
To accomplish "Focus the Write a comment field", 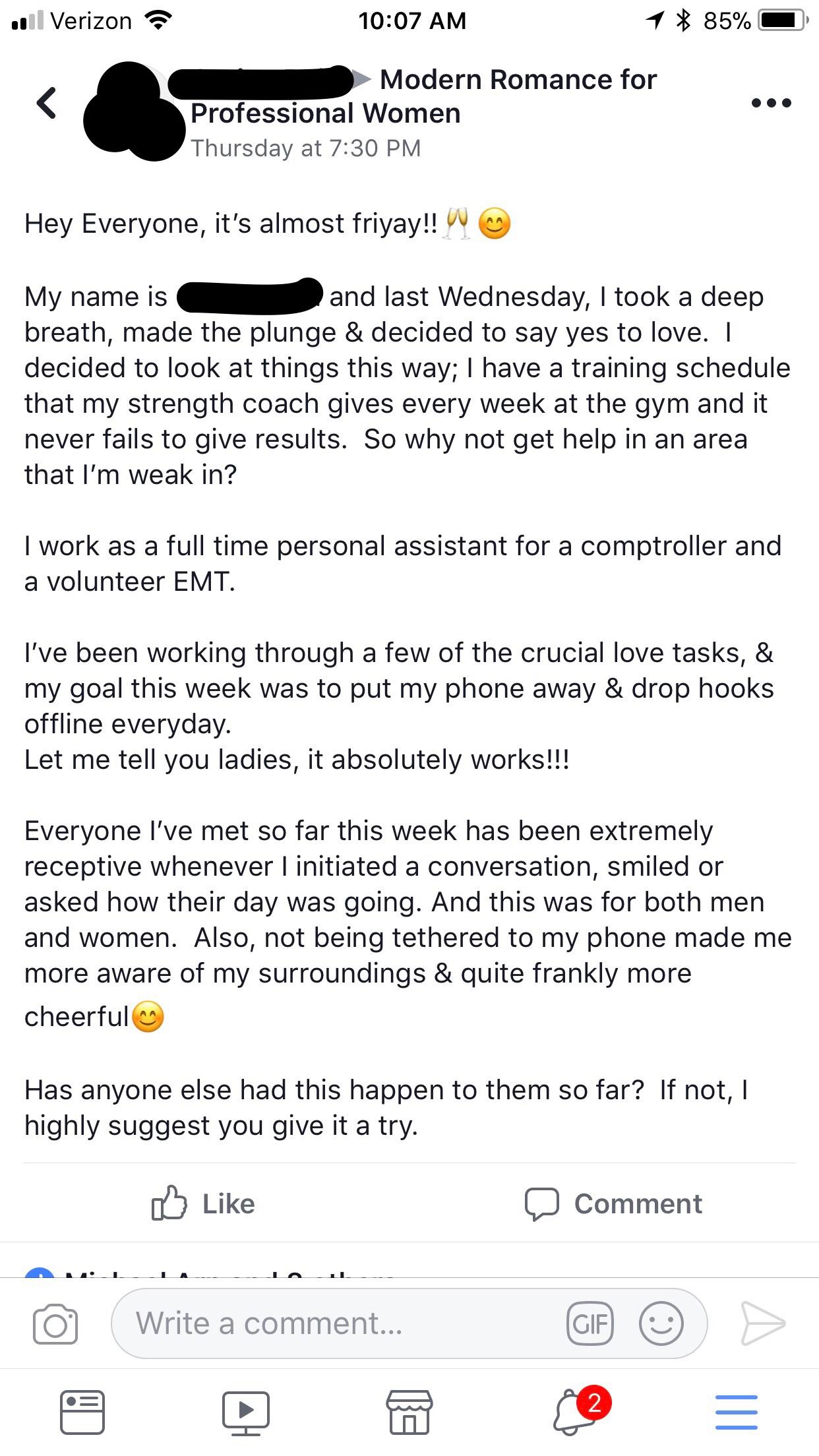I will point(330,1323).
